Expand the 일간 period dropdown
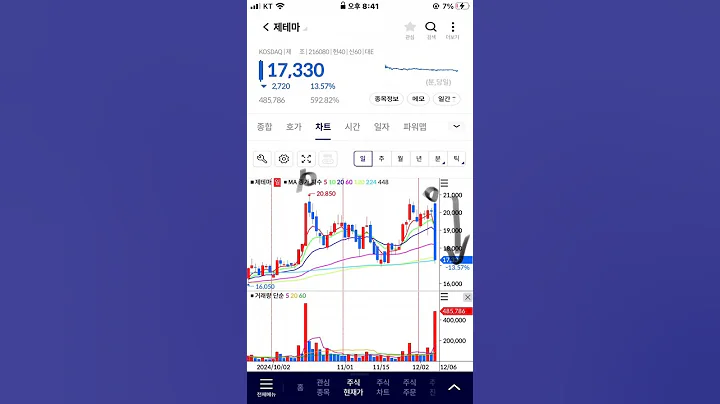Viewport: 720px width, 404px height. 447,99
